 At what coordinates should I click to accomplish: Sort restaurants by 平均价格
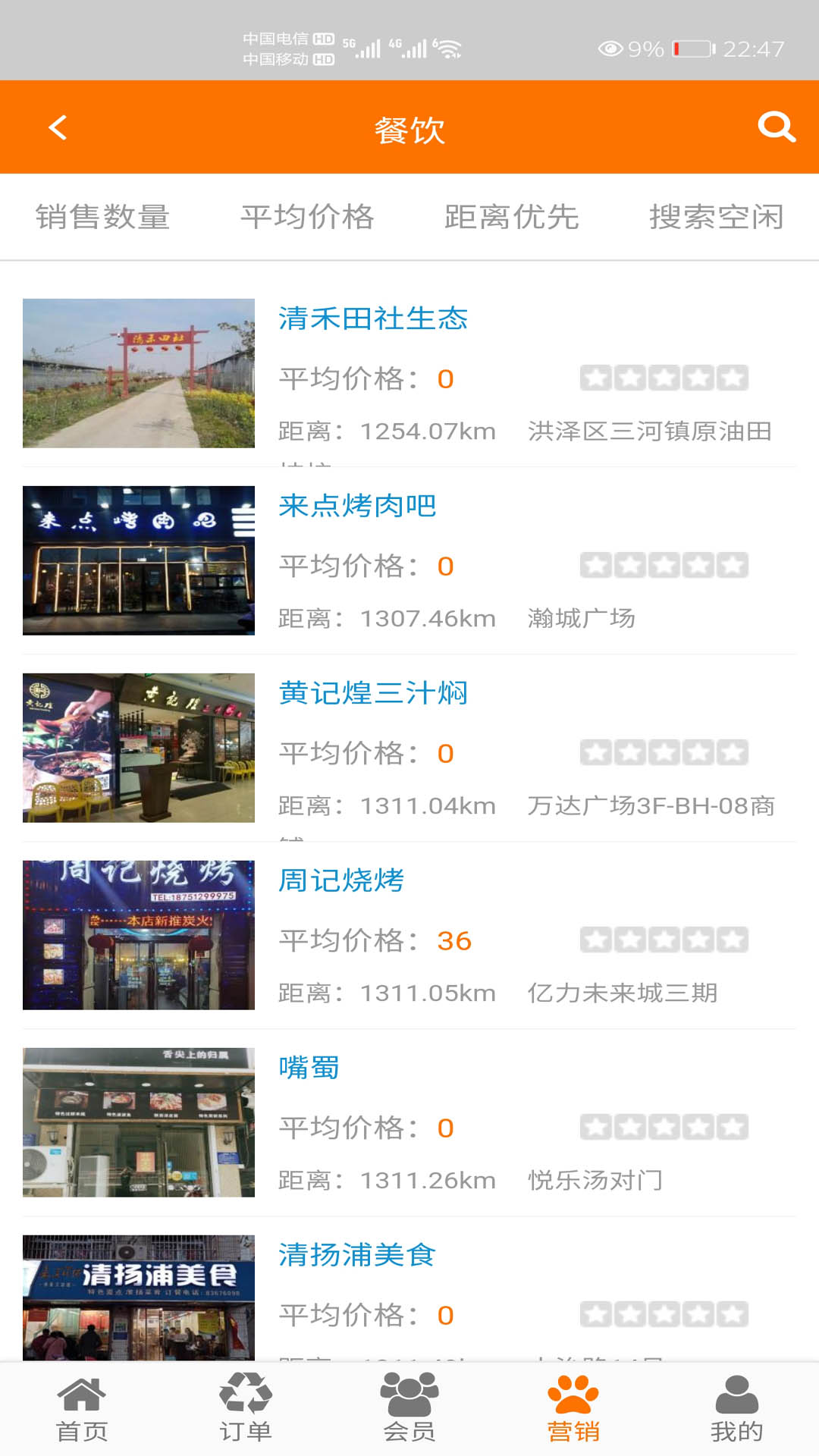[307, 218]
